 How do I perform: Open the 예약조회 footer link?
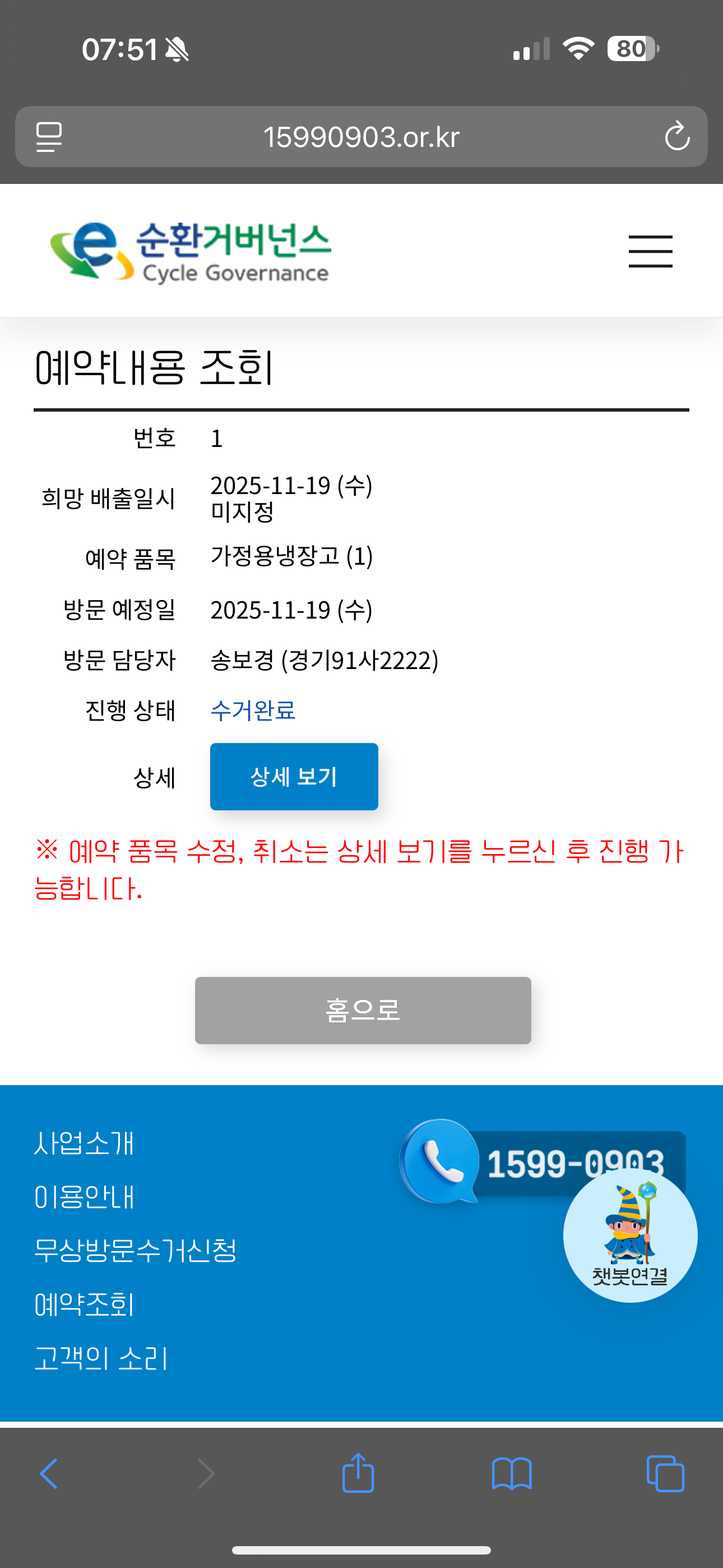[84, 1304]
